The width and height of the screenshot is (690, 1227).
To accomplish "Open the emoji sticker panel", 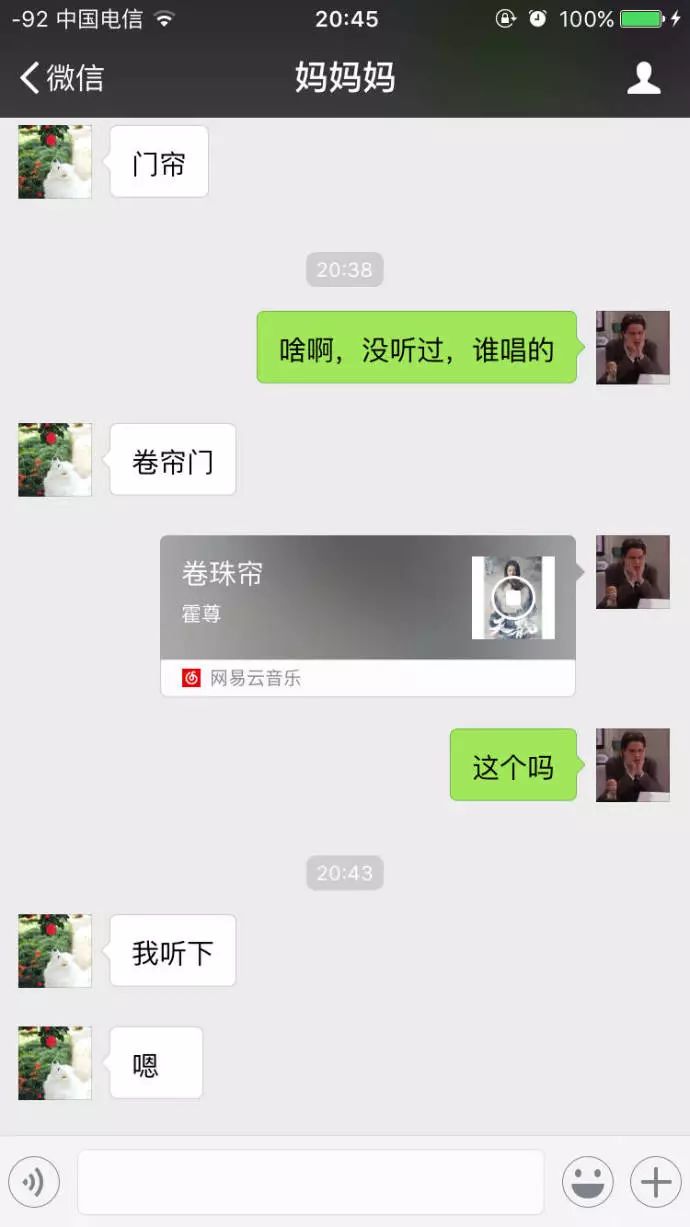I will pos(587,1183).
